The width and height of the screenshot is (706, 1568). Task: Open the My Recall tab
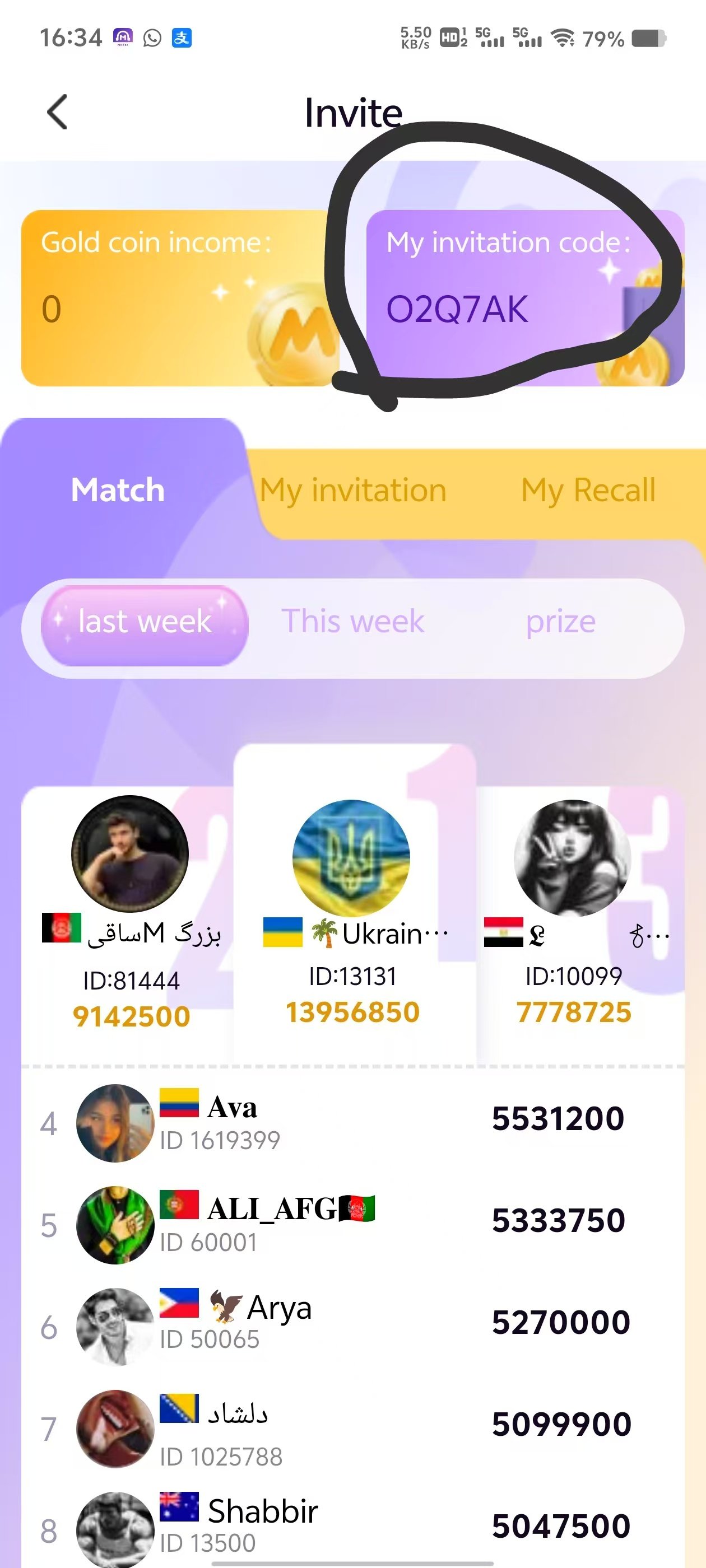(x=588, y=491)
